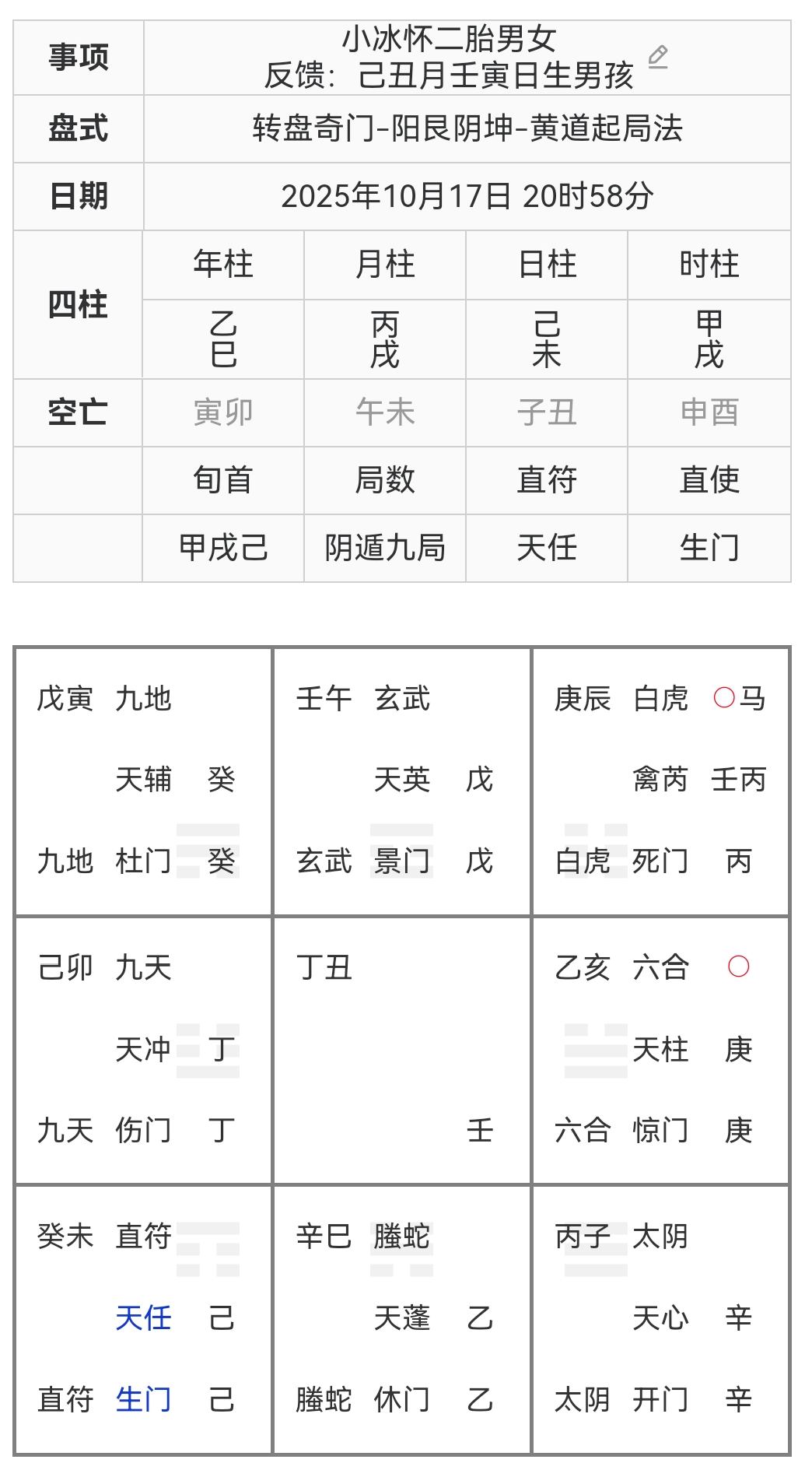Click the 直符 symbol in 癸未 palace
The width and height of the screenshot is (812, 1484).
pos(145,1236)
